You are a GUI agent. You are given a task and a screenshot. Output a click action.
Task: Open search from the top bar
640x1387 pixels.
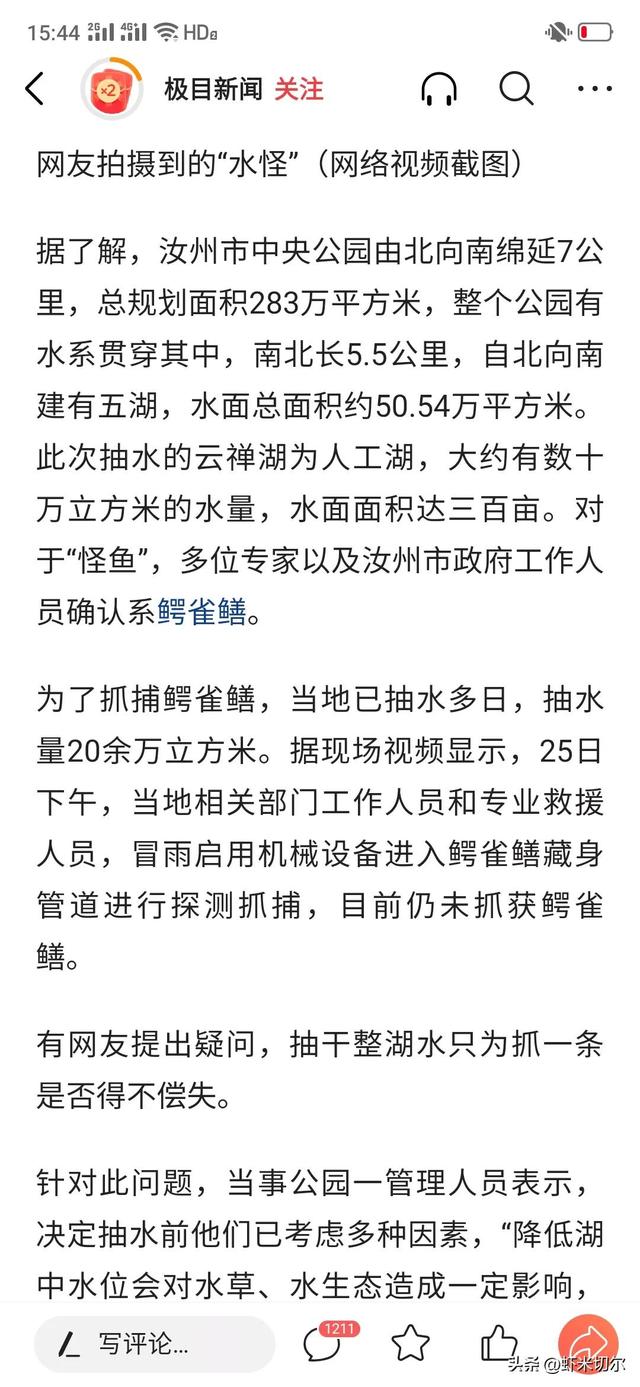(x=516, y=89)
